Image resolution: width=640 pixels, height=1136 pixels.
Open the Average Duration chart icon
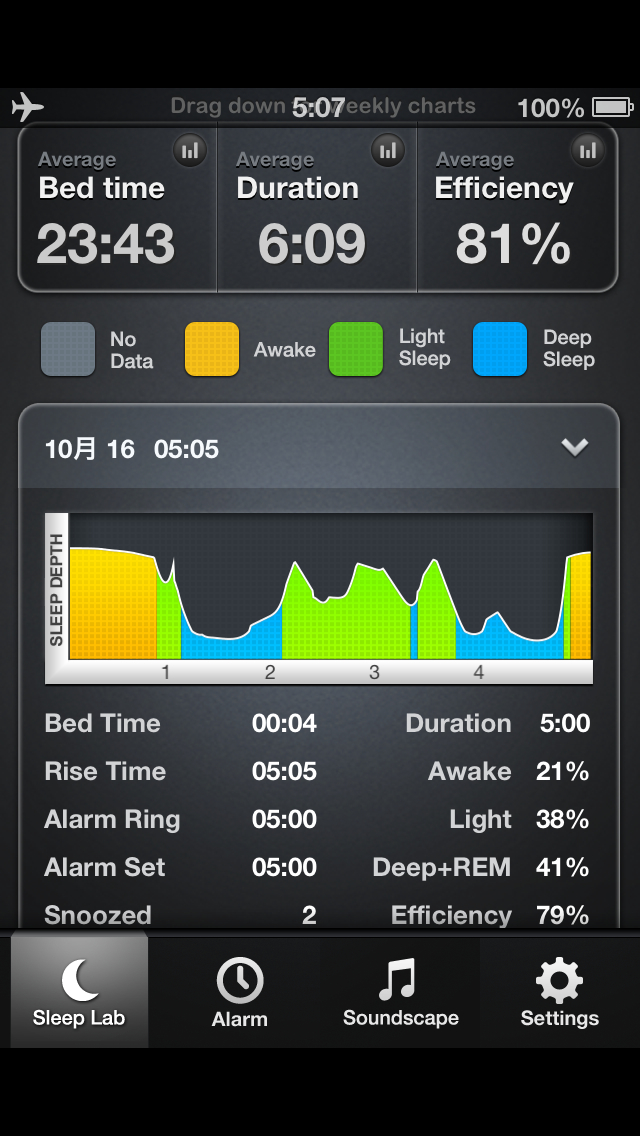pyautogui.click(x=388, y=151)
